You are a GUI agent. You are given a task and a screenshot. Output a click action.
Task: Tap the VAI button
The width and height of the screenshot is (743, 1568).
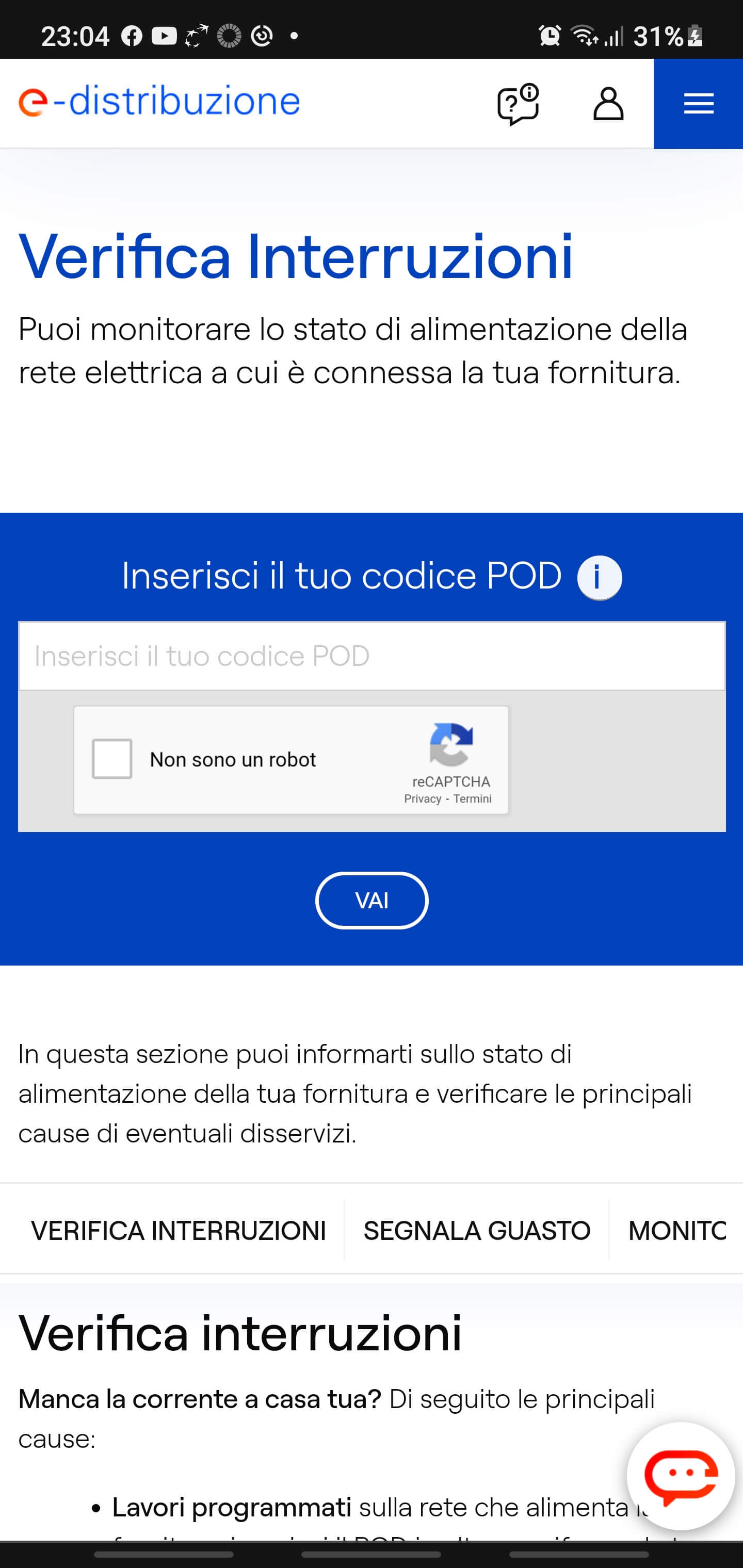(372, 900)
